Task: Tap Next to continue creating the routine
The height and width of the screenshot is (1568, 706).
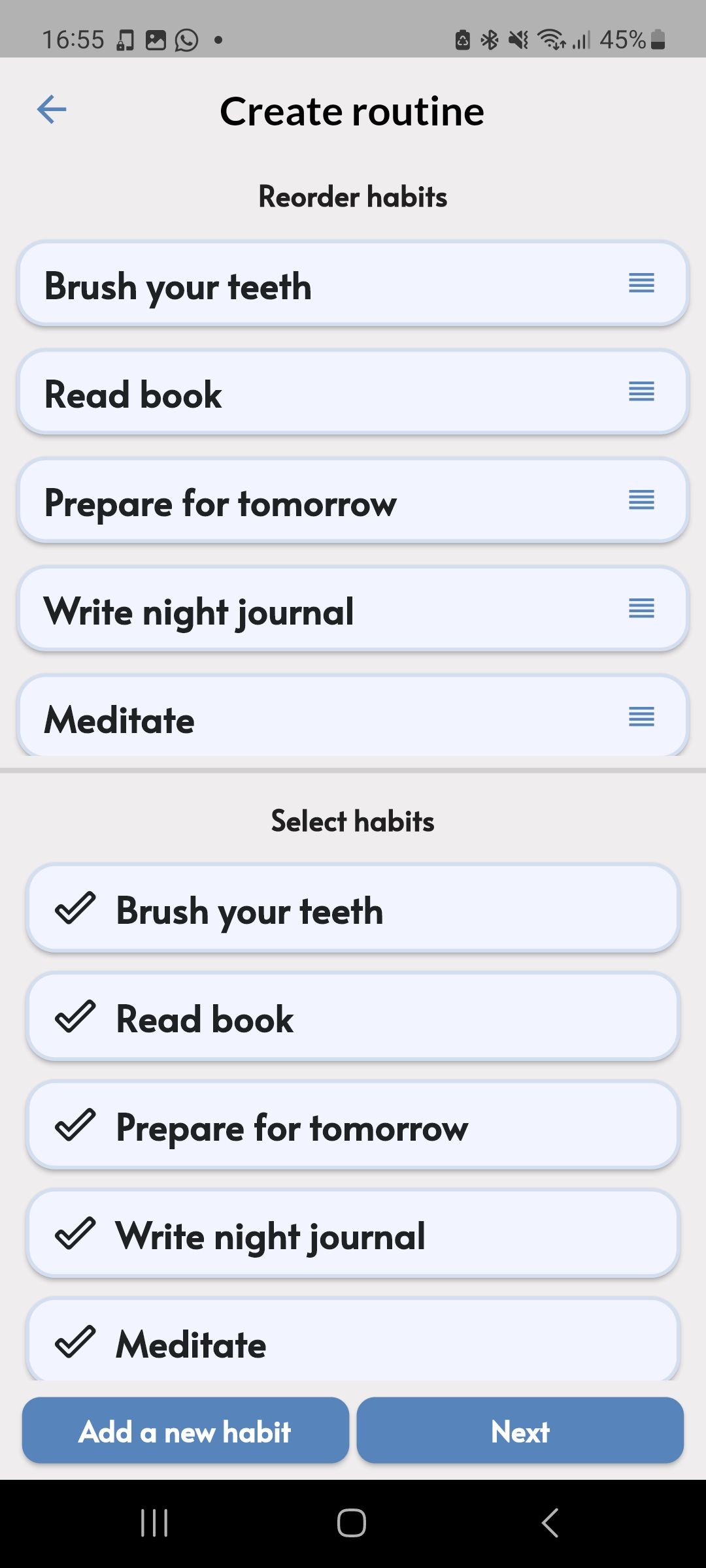Action: pyautogui.click(x=520, y=1431)
